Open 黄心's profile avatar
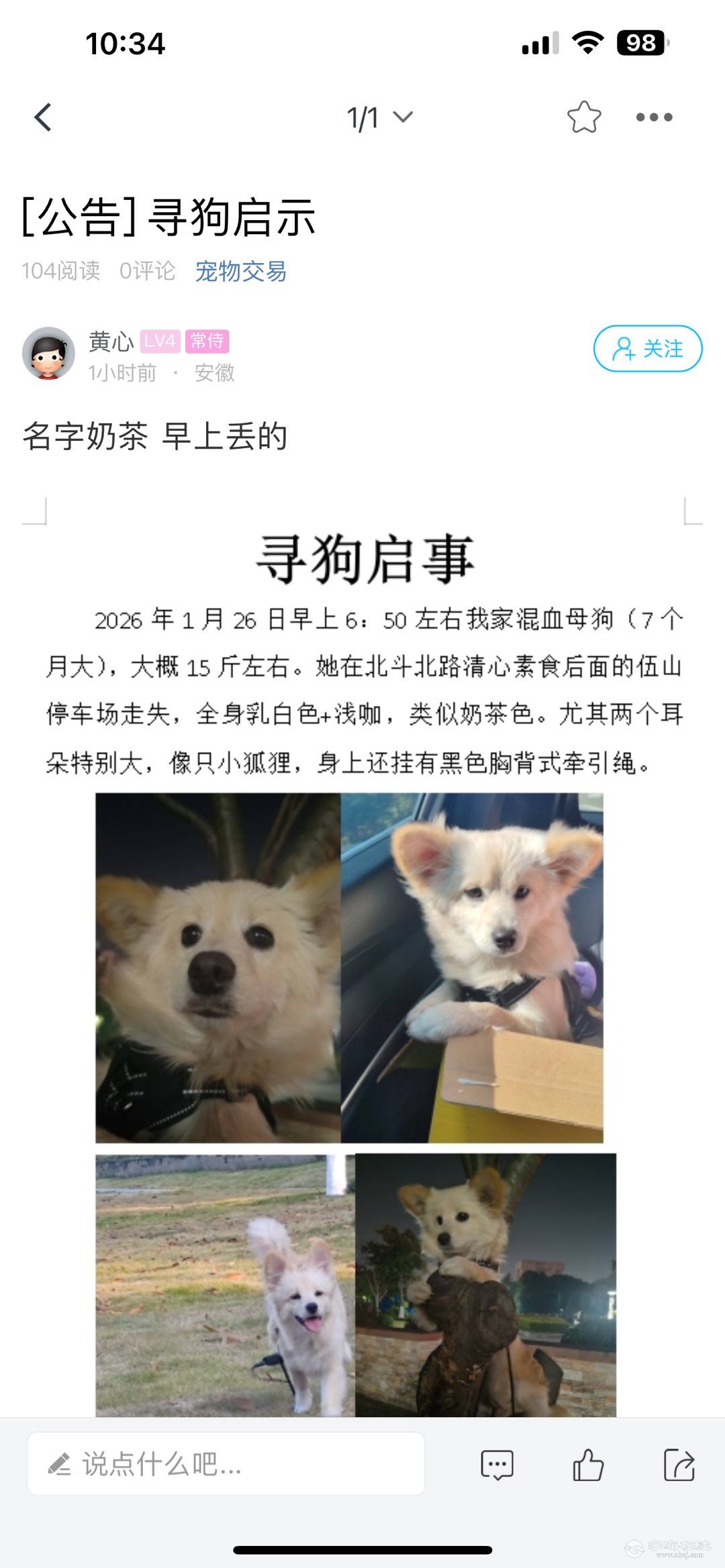The width and height of the screenshot is (725, 1568). tap(48, 354)
